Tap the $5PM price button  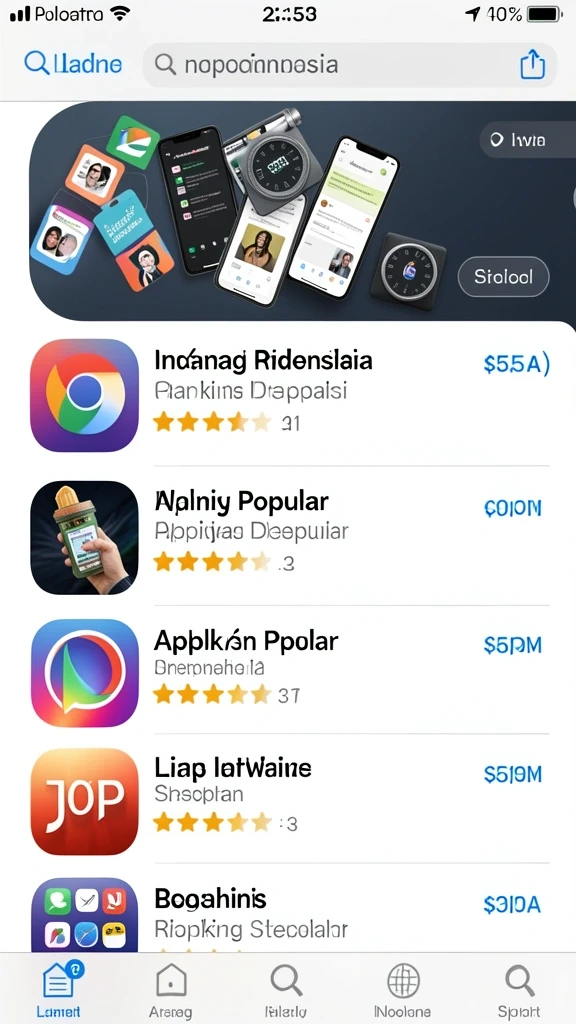click(513, 645)
